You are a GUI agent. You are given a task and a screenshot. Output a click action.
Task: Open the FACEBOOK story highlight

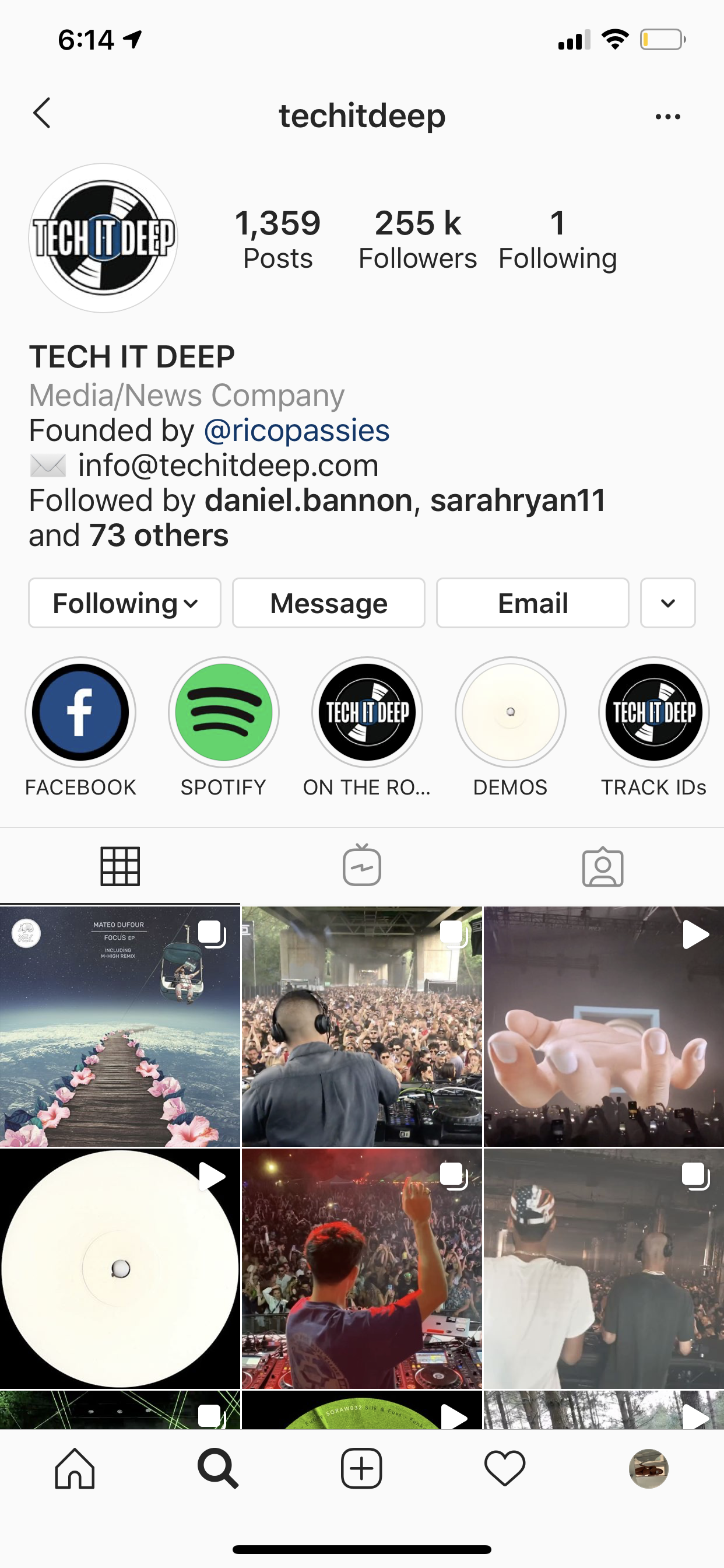[x=80, y=712]
